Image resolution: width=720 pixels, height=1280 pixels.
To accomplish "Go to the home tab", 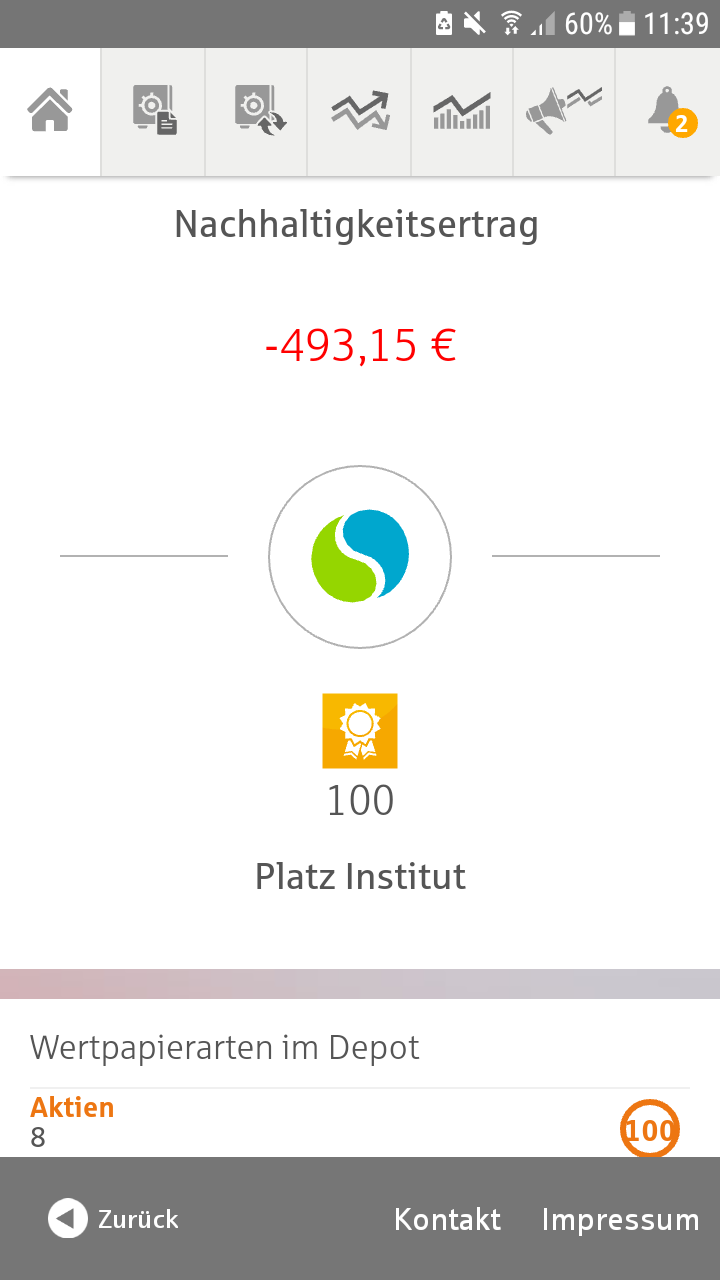I will coord(50,111).
